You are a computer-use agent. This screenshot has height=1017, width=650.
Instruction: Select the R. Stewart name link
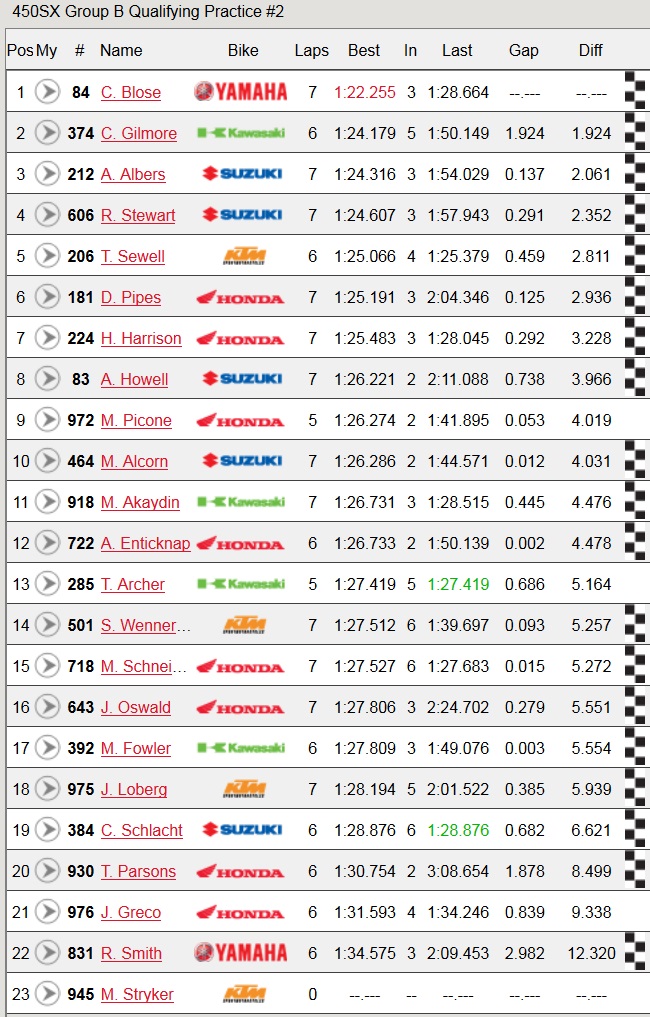138,215
